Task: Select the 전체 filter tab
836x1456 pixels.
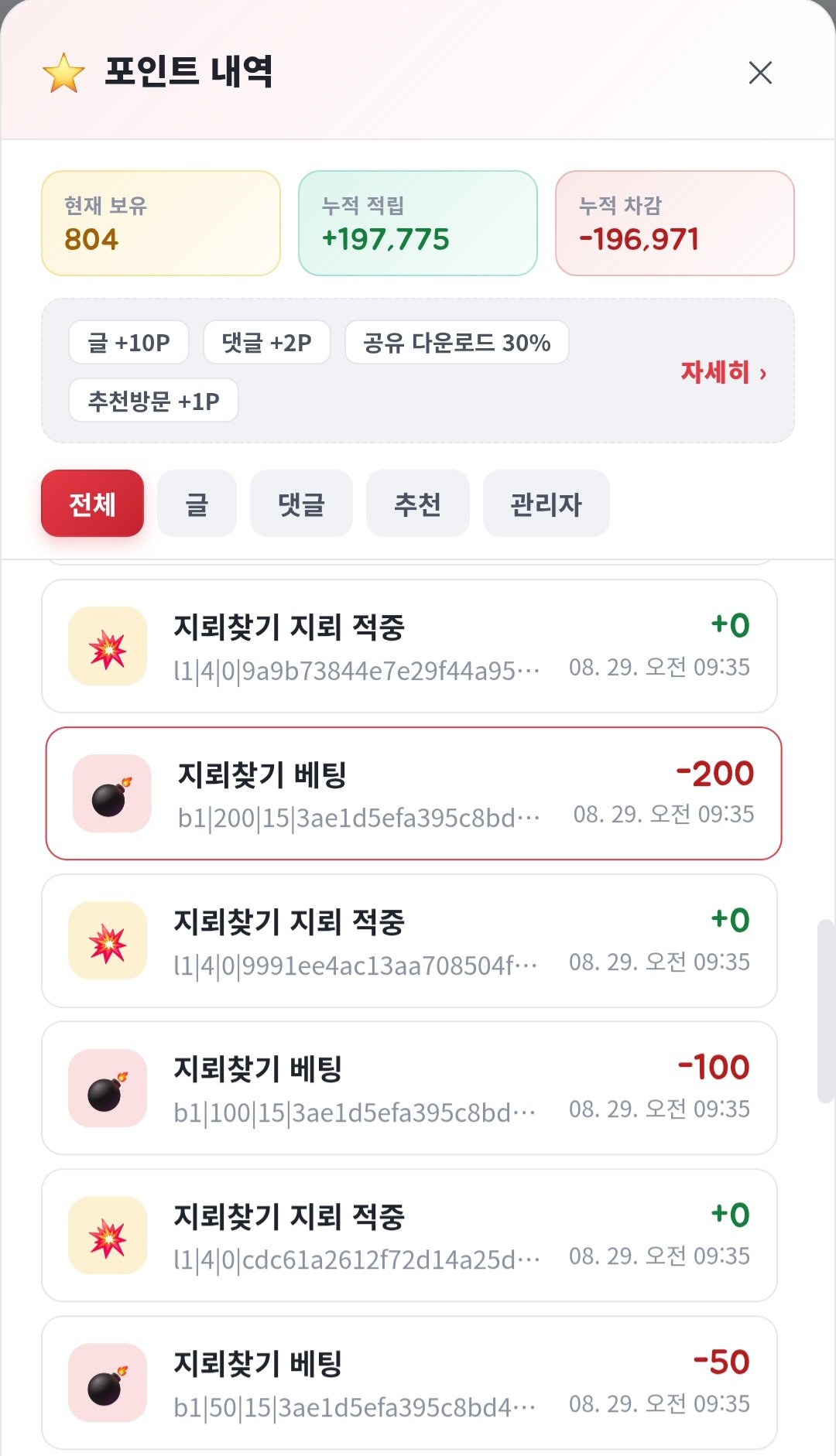Action: click(92, 504)
